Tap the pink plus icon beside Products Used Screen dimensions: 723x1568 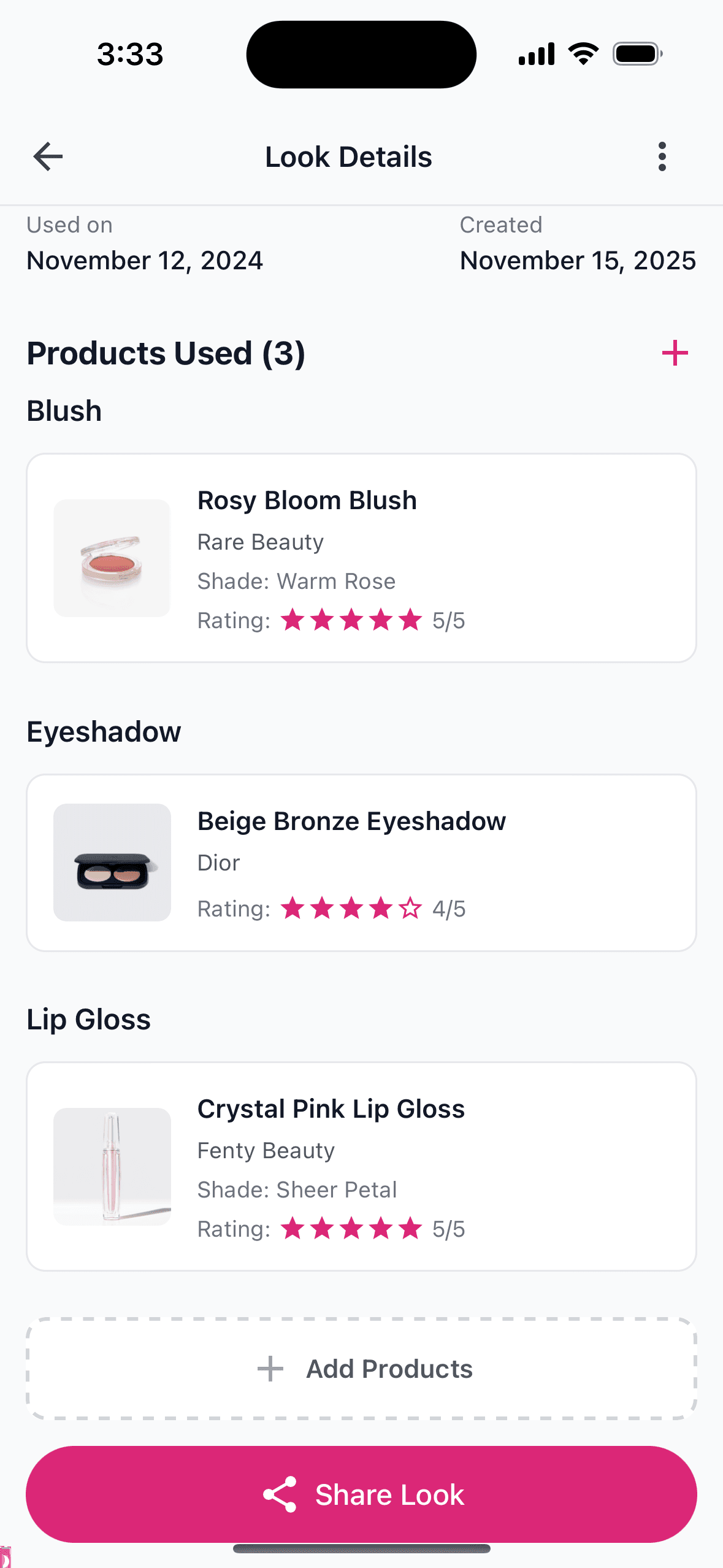675,353
